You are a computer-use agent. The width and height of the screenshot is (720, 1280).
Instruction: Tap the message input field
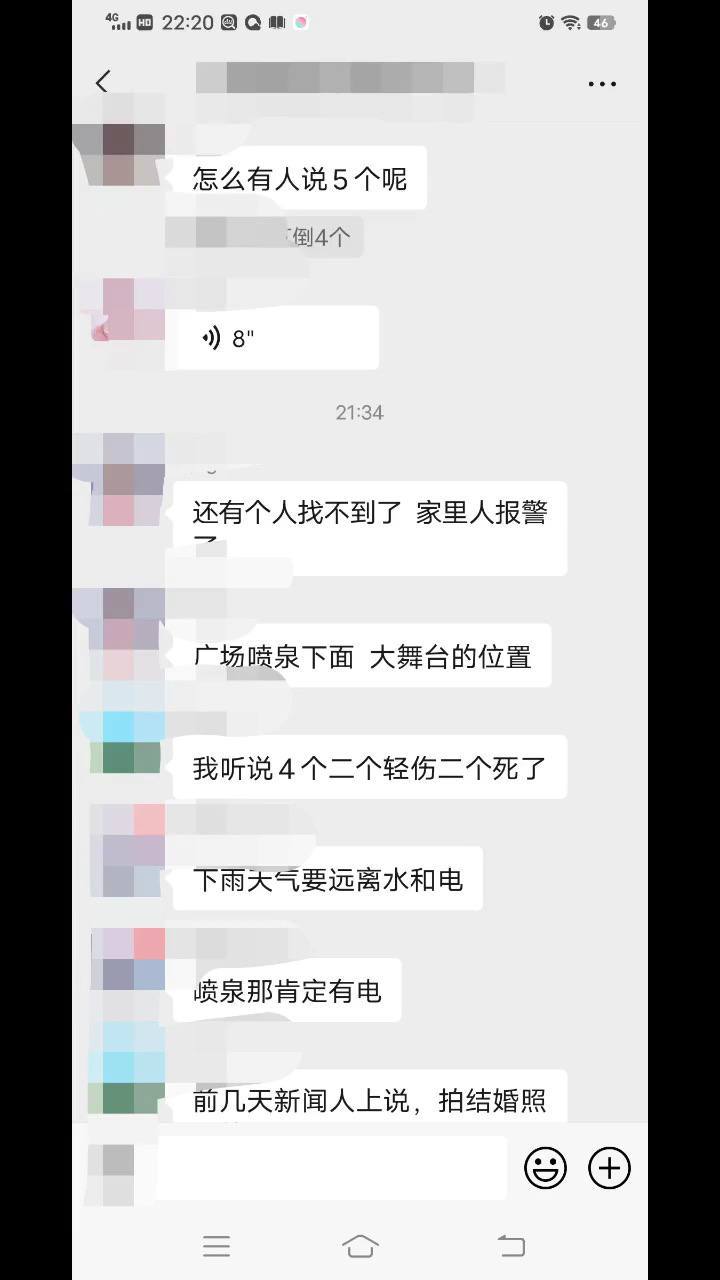(x=330, y=1167)
